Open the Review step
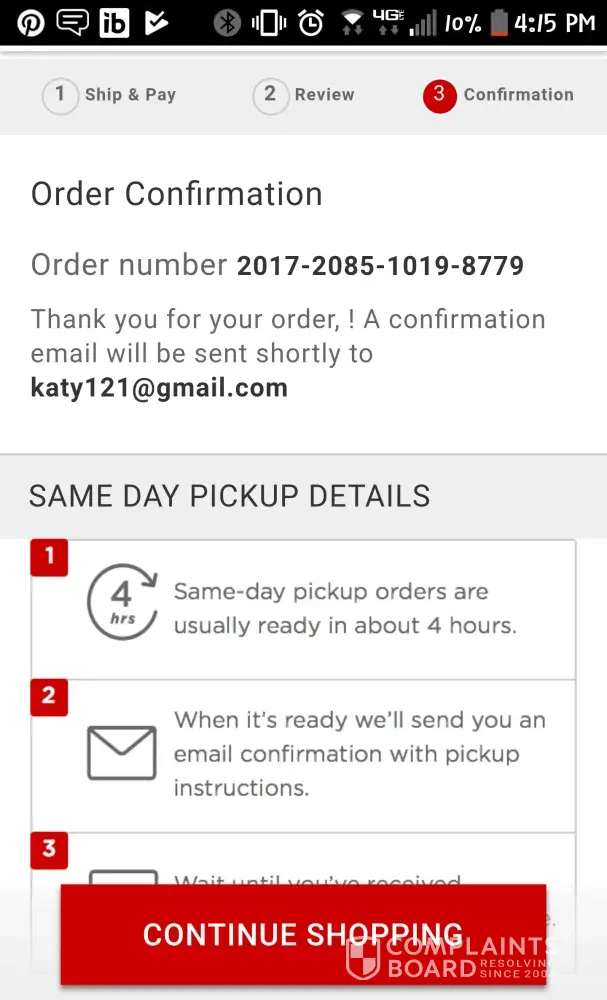This screenshot has height=1000, width=607. [x=304, y=95]
